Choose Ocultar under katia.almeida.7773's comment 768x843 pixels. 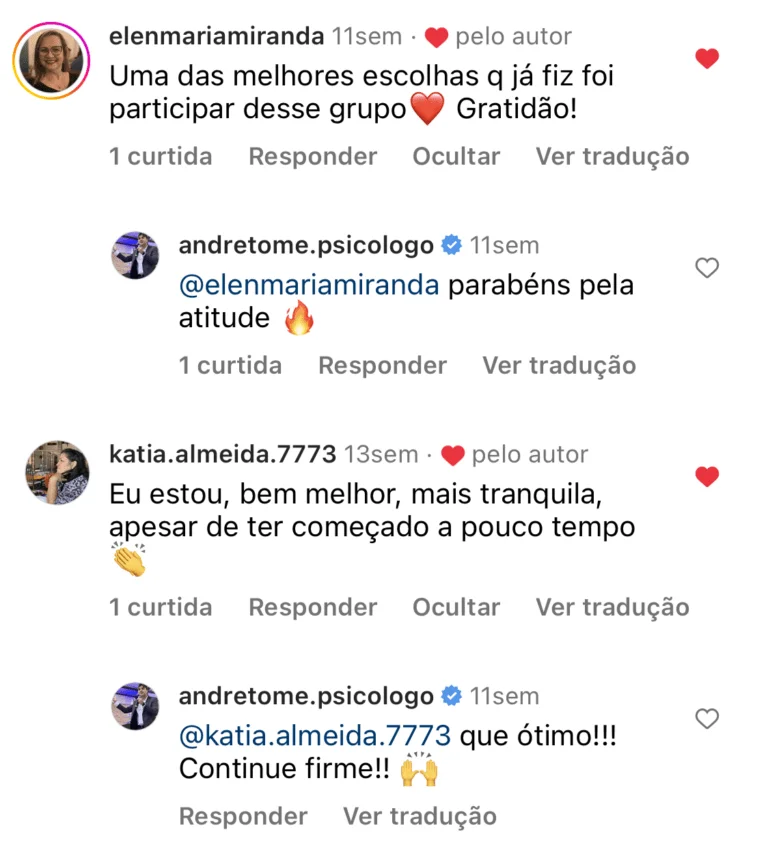pyautogui.click(x=456, y=607)
